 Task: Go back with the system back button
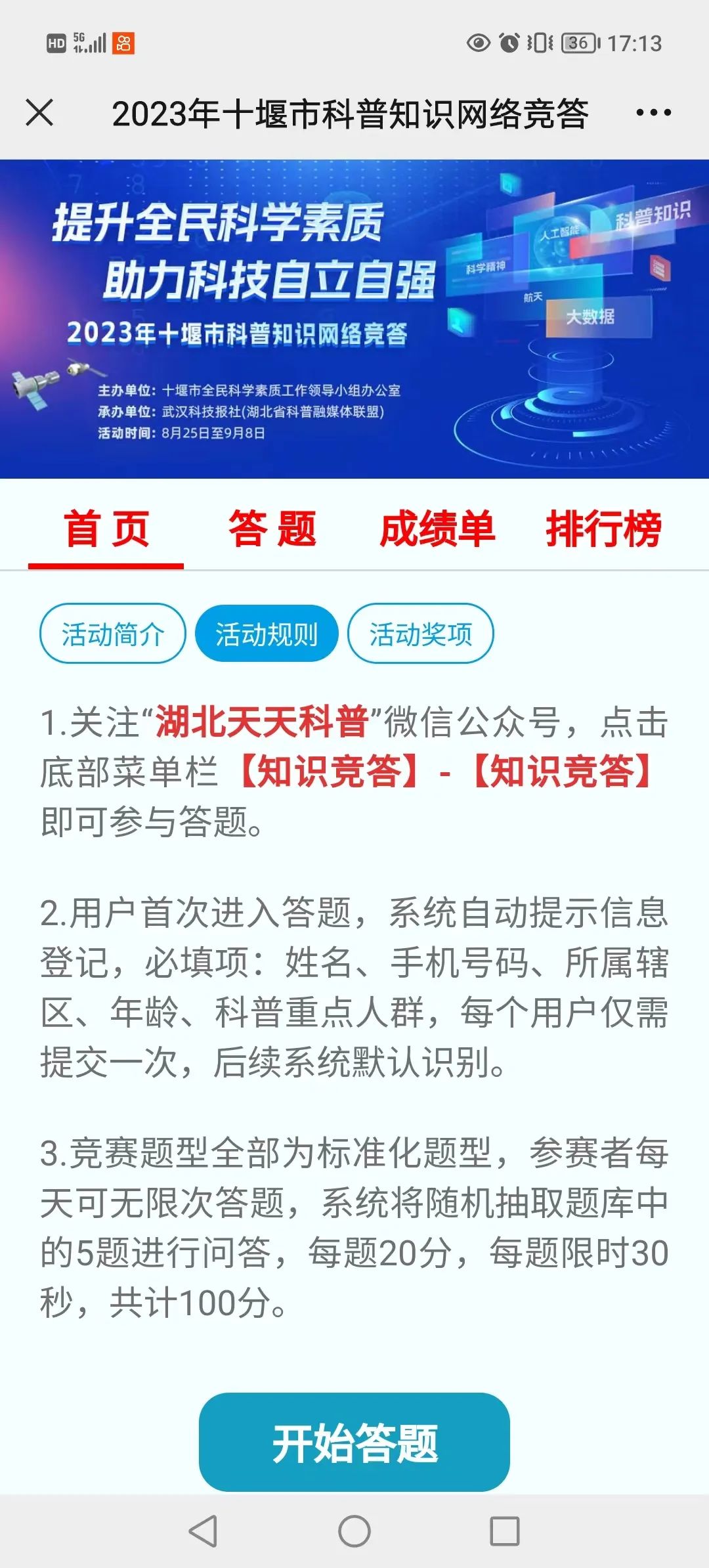203,1532
